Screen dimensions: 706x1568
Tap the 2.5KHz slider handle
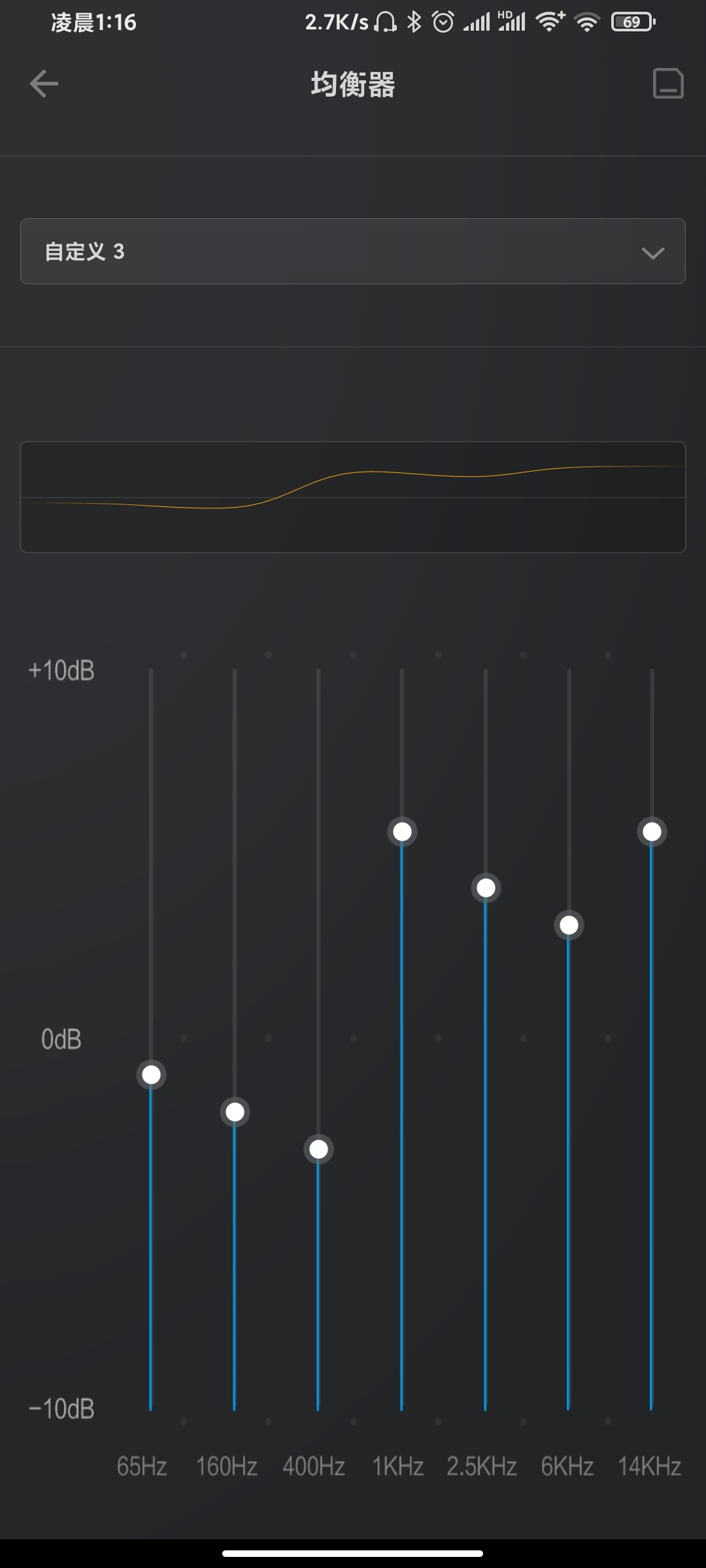486,888
